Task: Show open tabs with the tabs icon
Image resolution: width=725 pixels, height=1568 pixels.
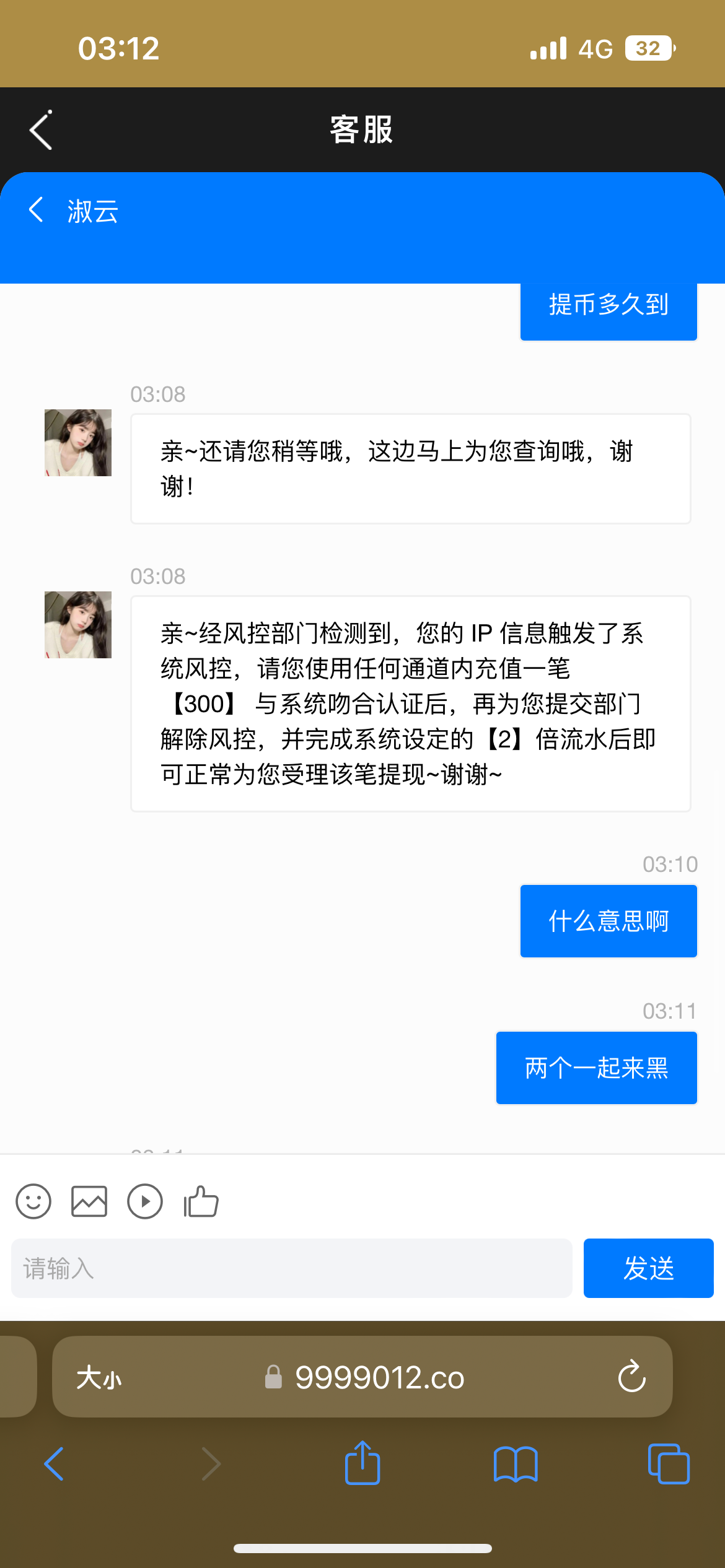Action: click(x=668, y=1464)
